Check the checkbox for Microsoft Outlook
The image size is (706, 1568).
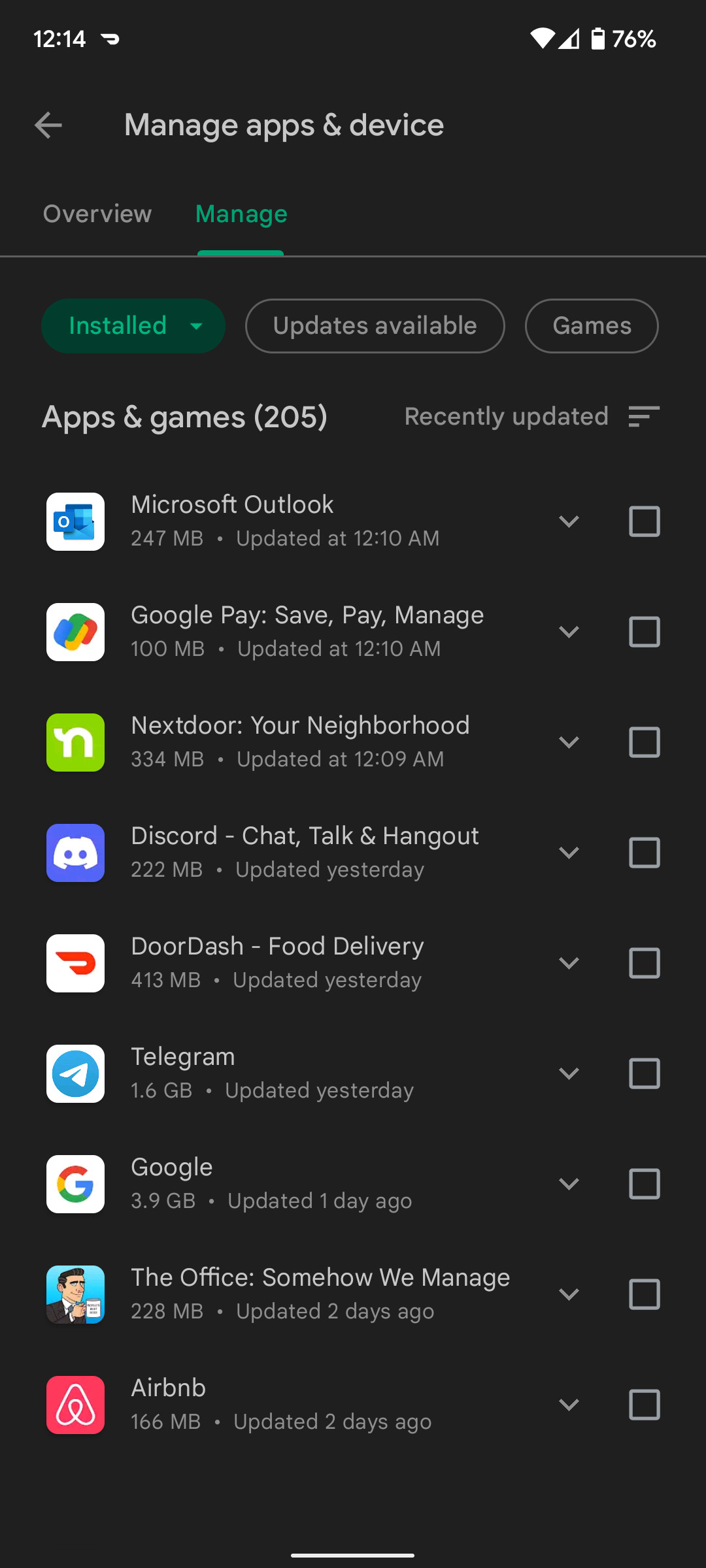pyautogui.click(x=644, y=521)
